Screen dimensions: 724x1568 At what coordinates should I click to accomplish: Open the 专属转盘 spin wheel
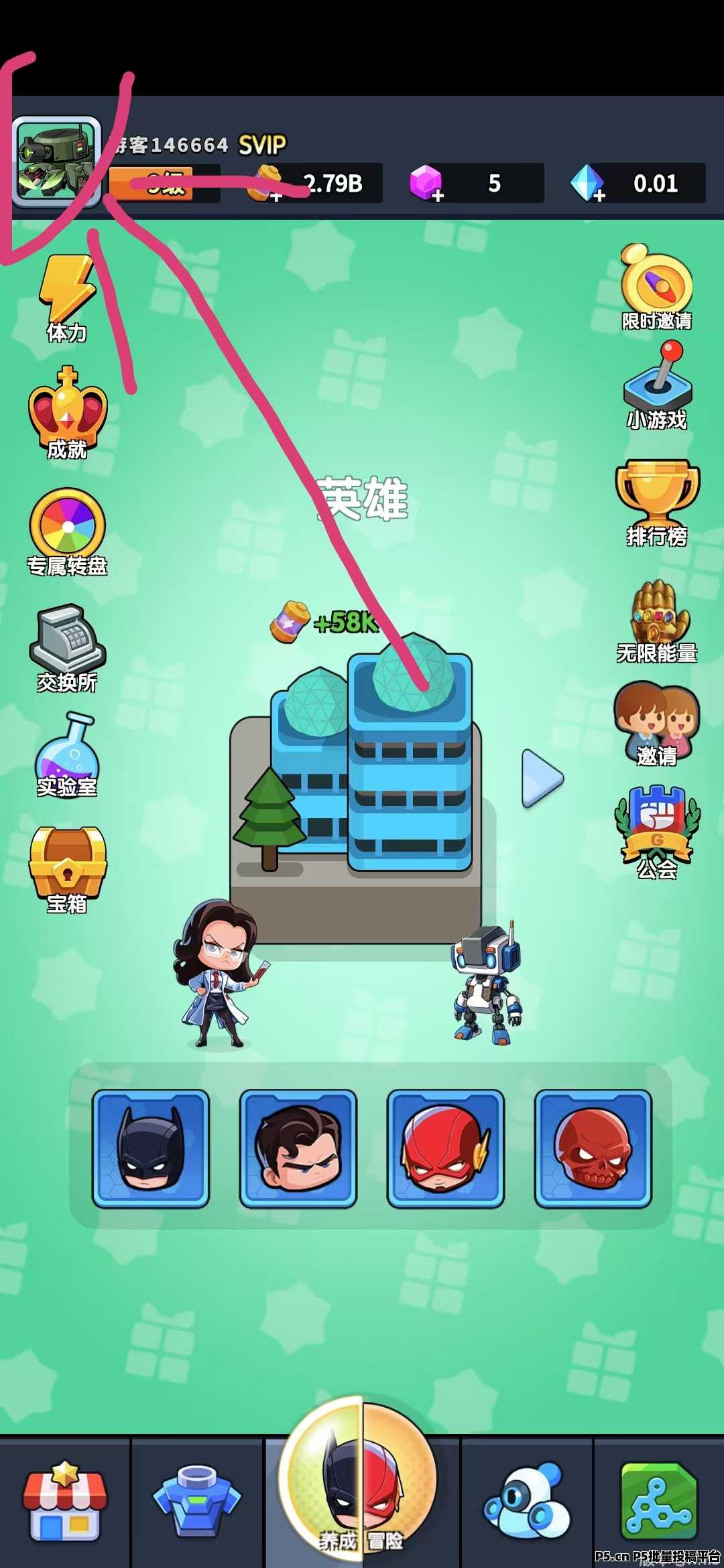pyautogui.click(x=67, y=529)
